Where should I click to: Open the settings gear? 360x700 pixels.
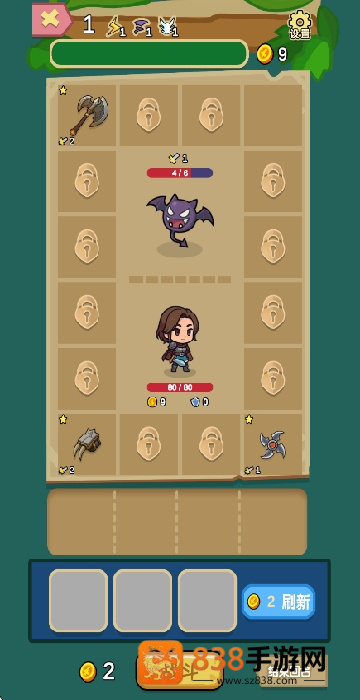click(299, 25)
